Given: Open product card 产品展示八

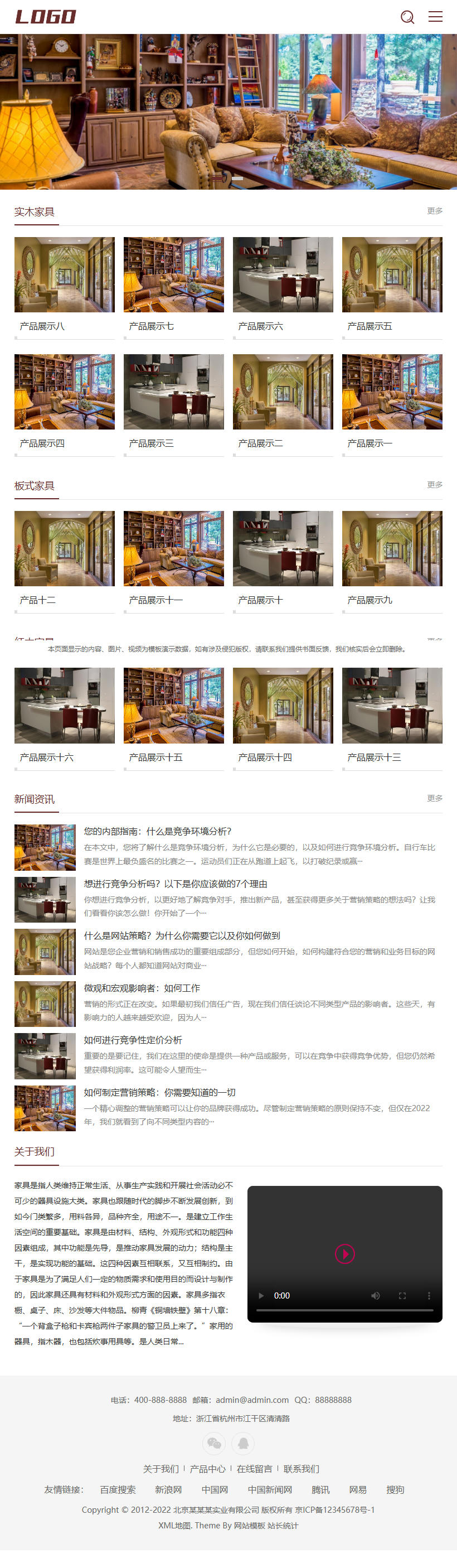Looking at the screenshot, I should point(65,288).
